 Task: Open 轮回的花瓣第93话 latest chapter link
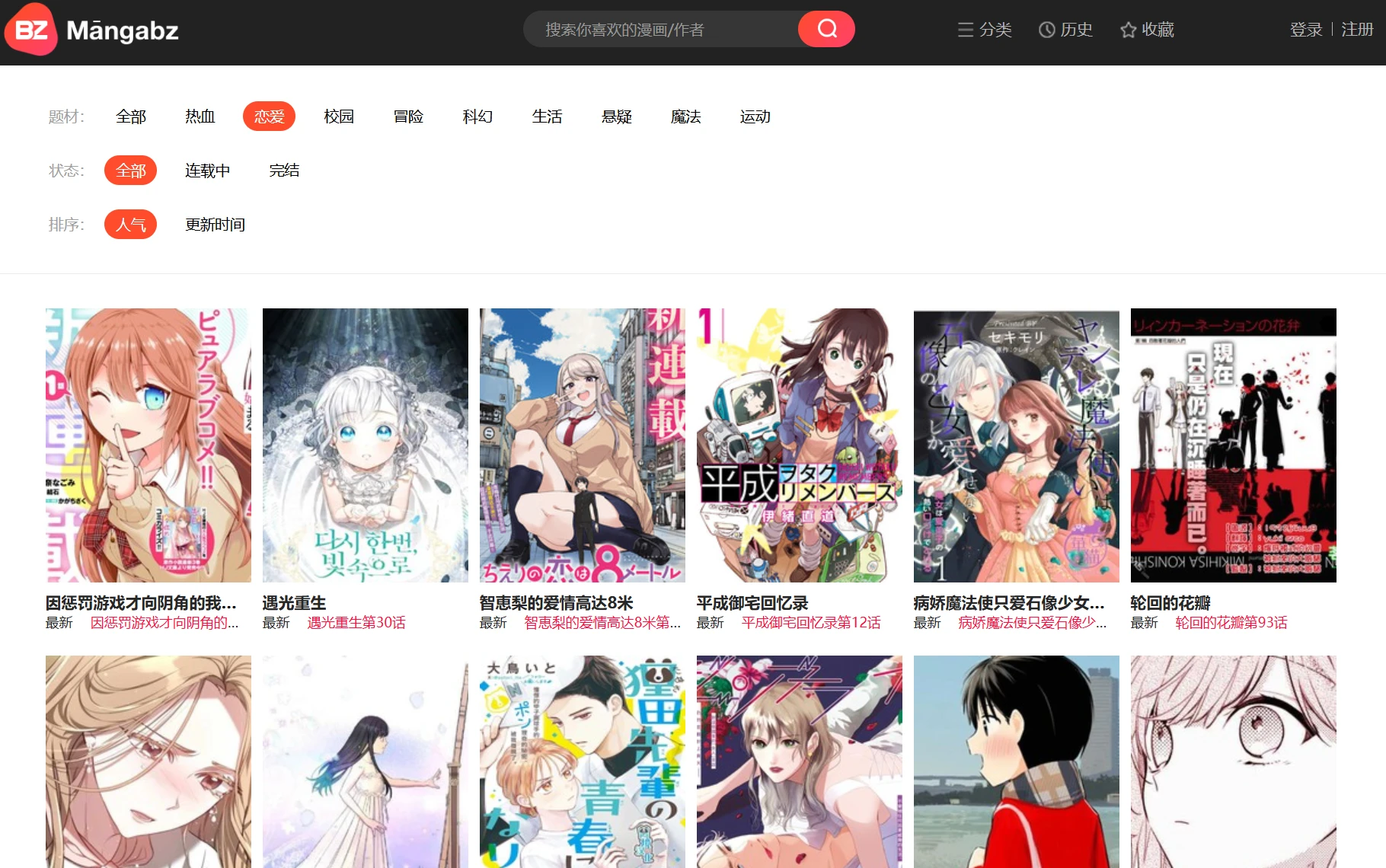[1231, 623]
